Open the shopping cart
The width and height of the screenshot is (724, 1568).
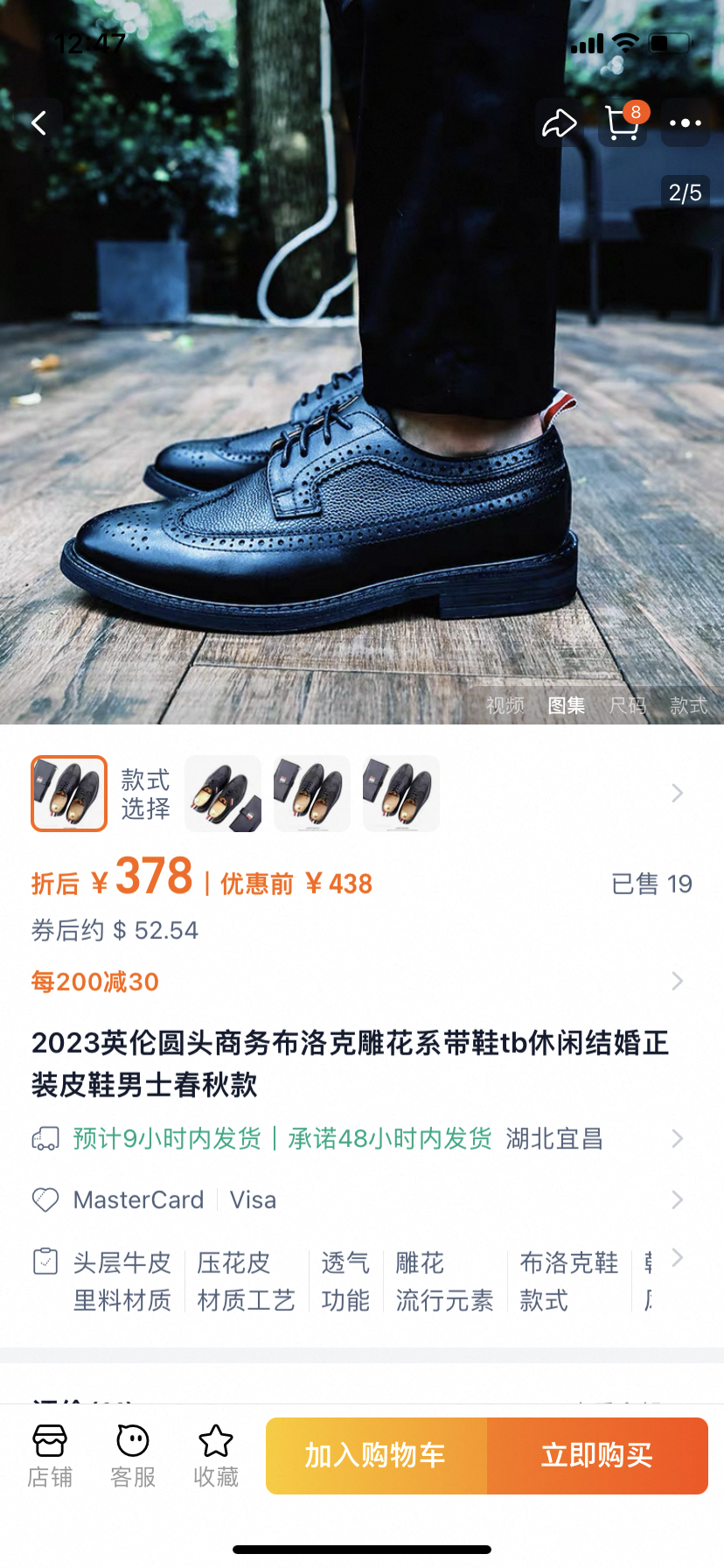623,123
